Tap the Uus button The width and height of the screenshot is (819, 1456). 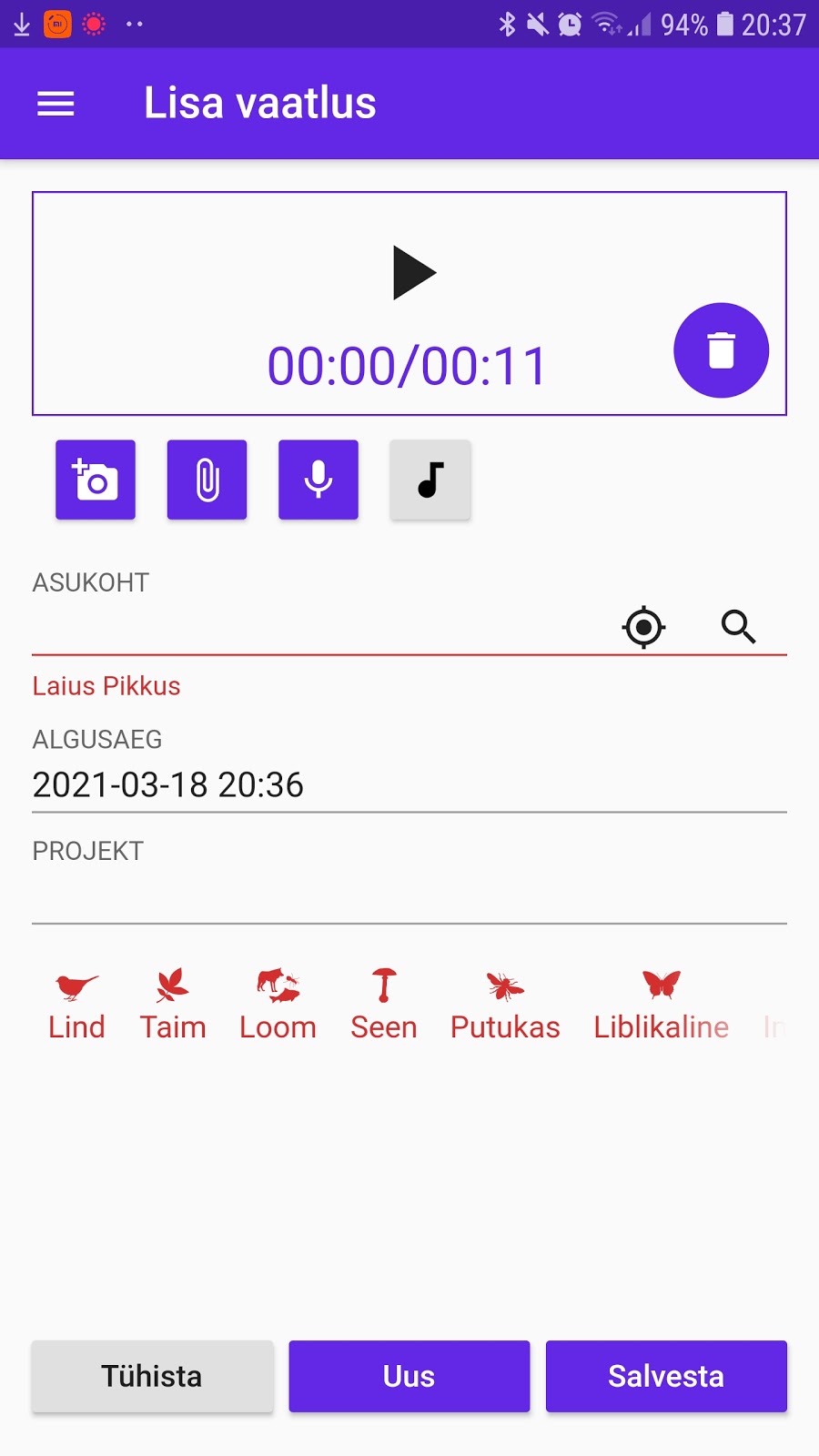coord(409,1376)
